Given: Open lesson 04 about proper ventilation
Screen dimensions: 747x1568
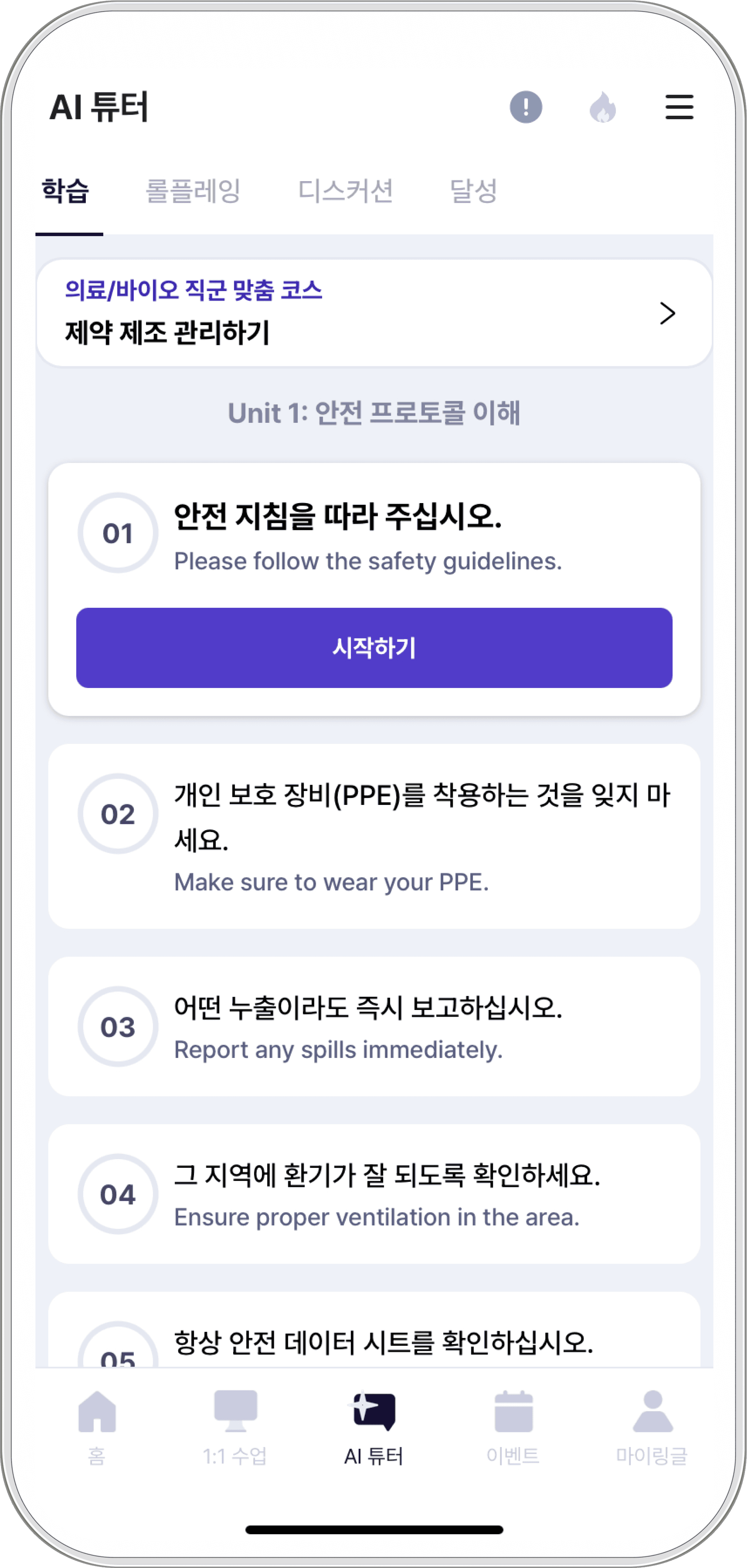Looking at the screenshot, I should (374, 1194).
